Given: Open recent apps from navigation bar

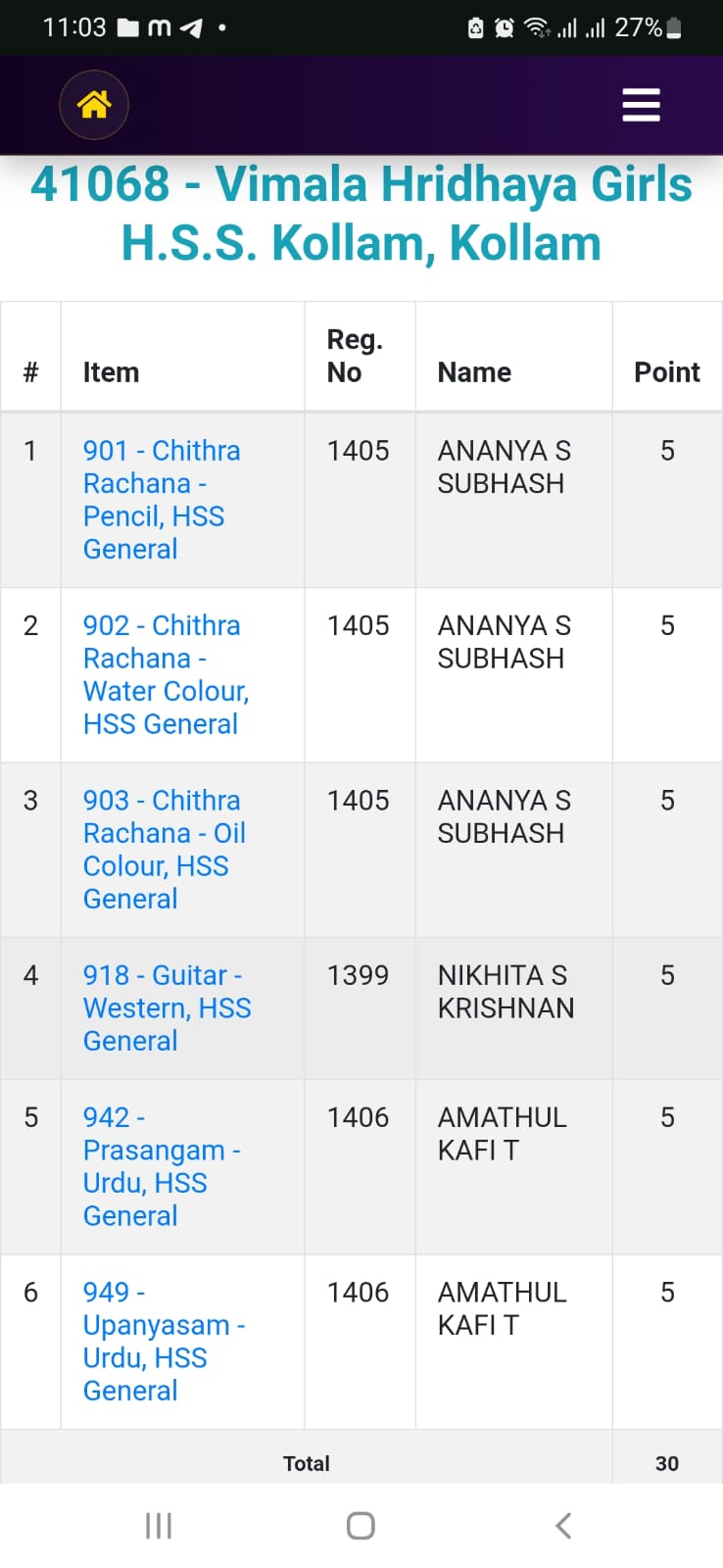Looking at the screenshot, I should click(159, 1525).
